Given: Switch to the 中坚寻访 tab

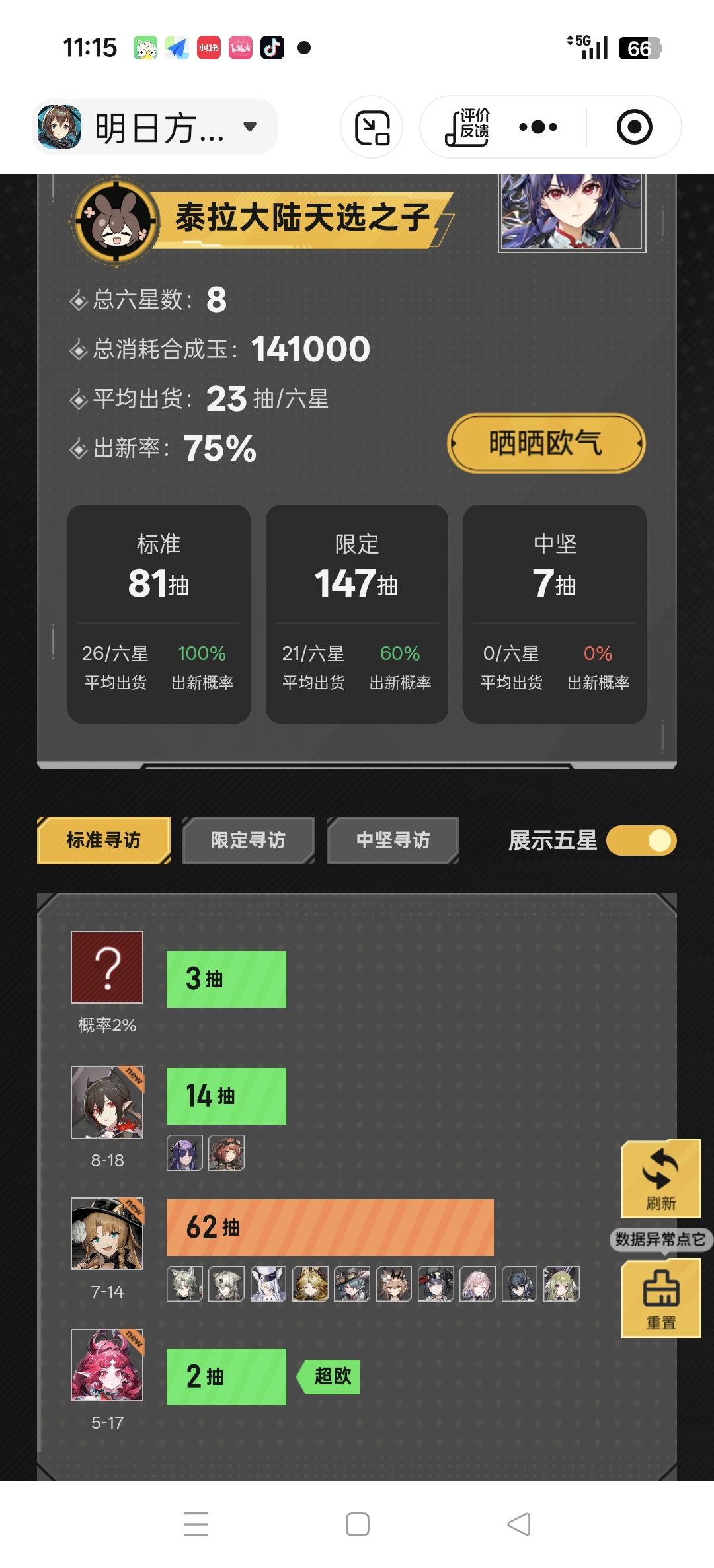Looking at the screenshot, I should pyautogui.click(x=393, y=840).
